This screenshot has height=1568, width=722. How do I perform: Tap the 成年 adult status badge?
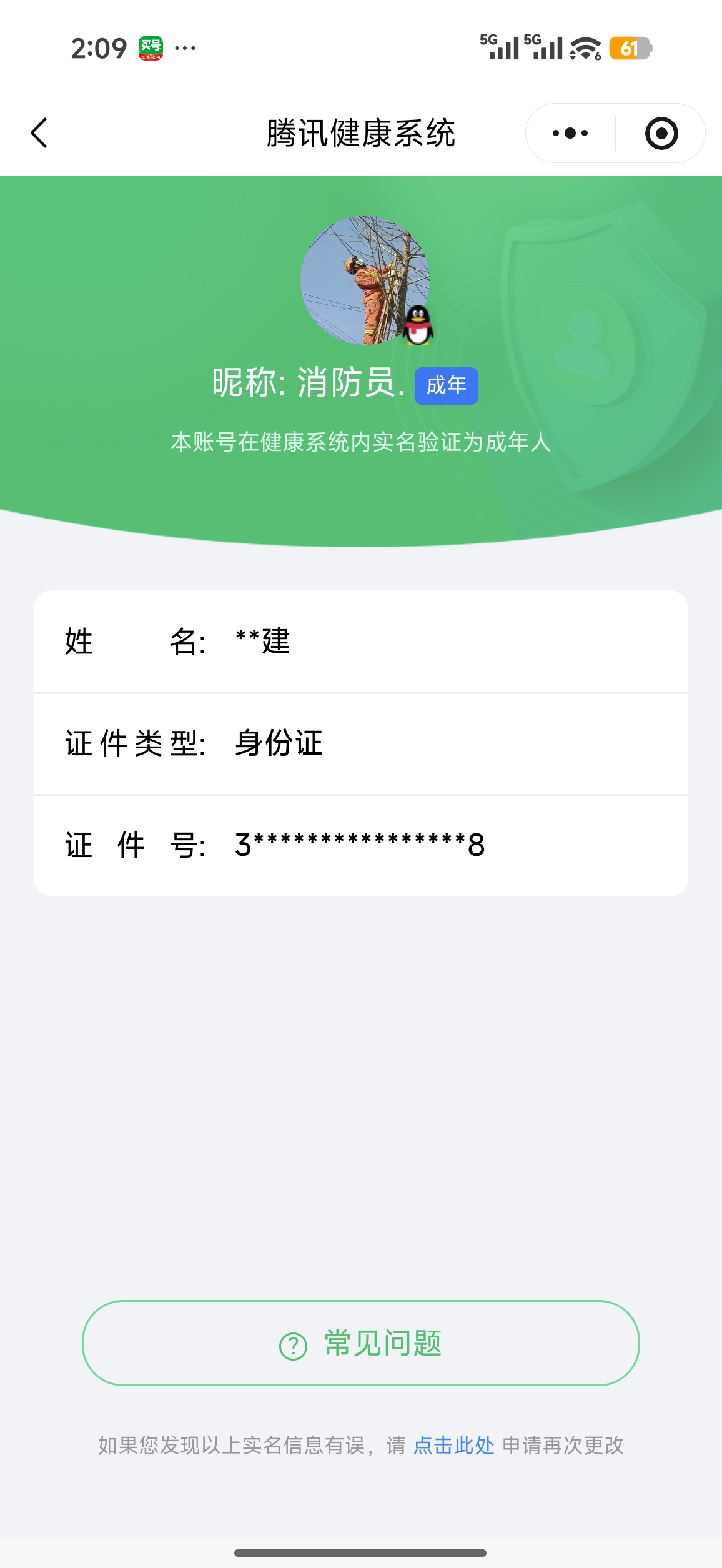447,387
